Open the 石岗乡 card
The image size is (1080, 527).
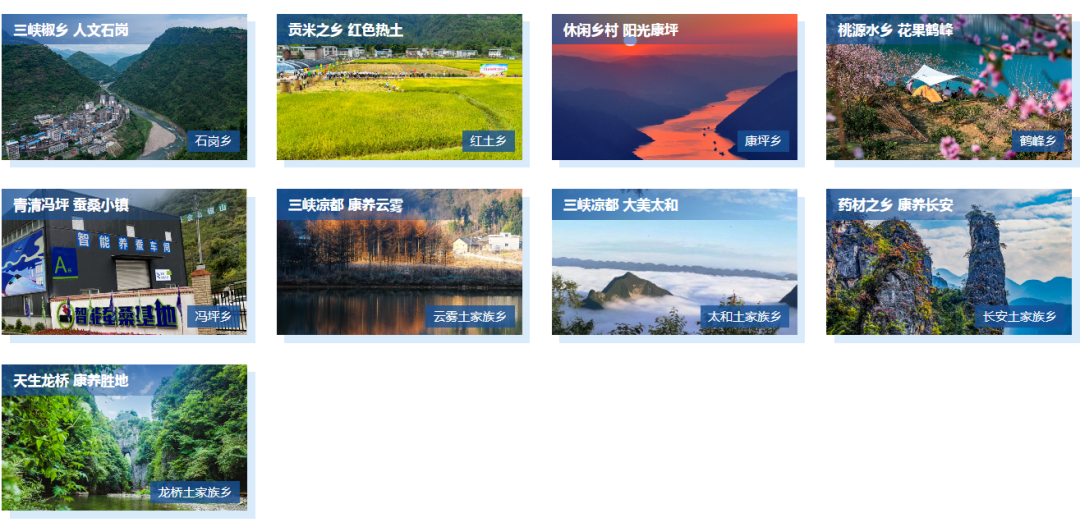(x=124, y=87)
